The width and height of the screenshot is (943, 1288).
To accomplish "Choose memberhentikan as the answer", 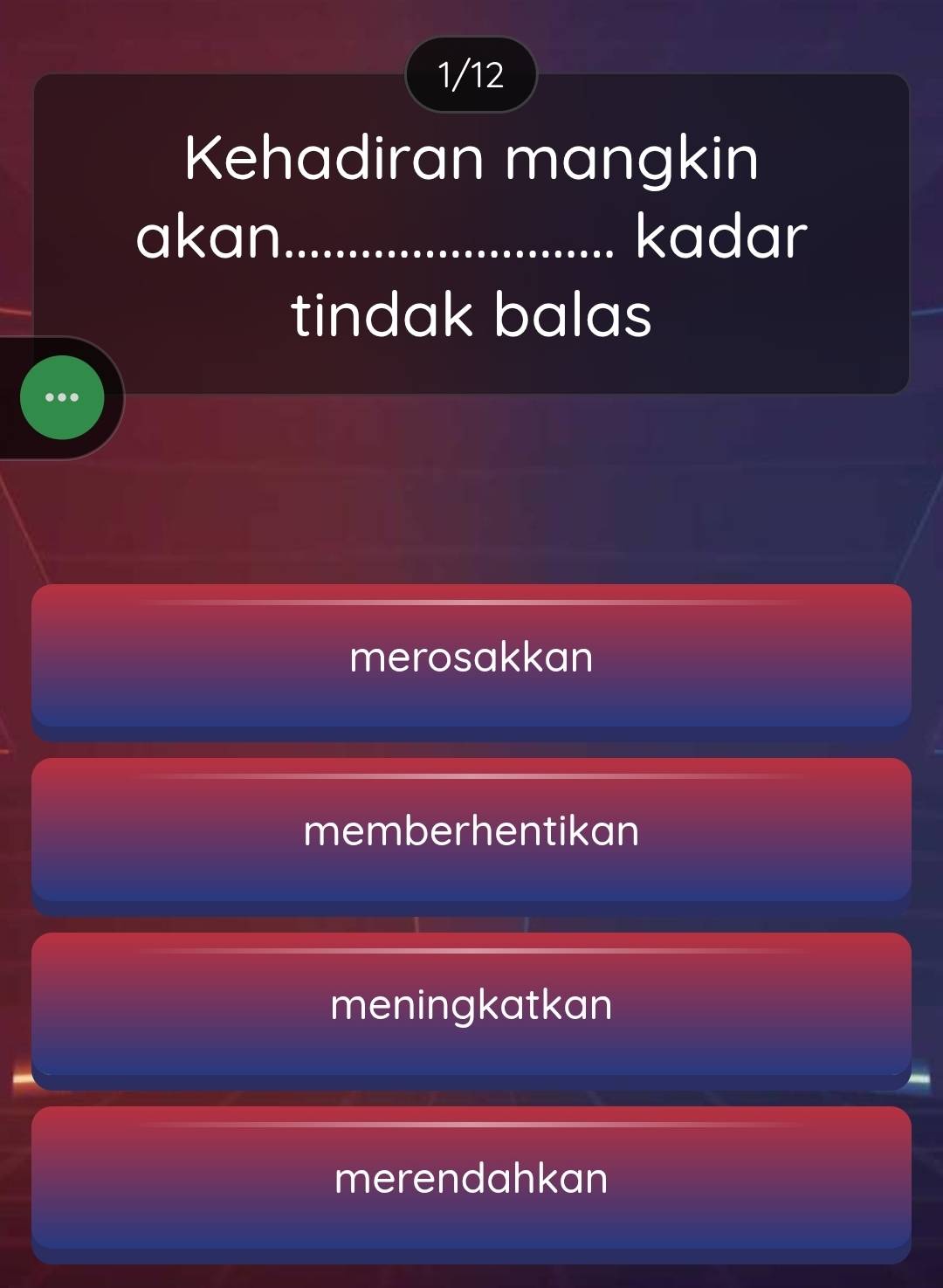I will 471,831.
